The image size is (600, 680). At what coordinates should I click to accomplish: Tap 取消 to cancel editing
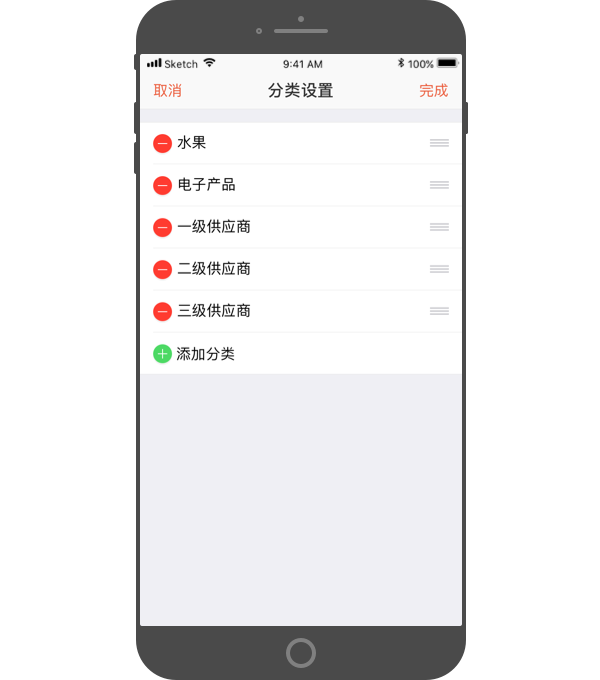pos(168,91)
